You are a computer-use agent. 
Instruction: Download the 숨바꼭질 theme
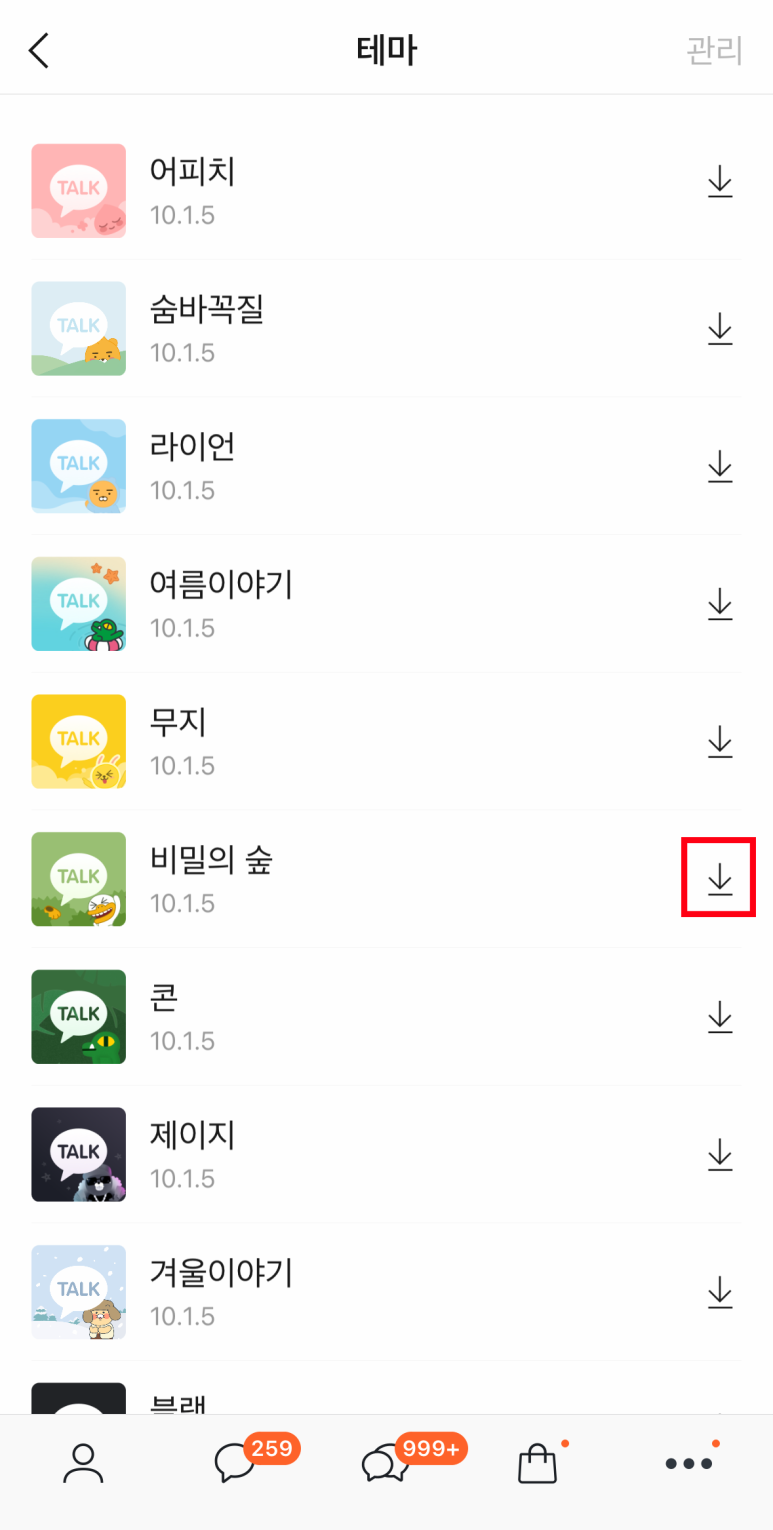[x=720, y=329]
